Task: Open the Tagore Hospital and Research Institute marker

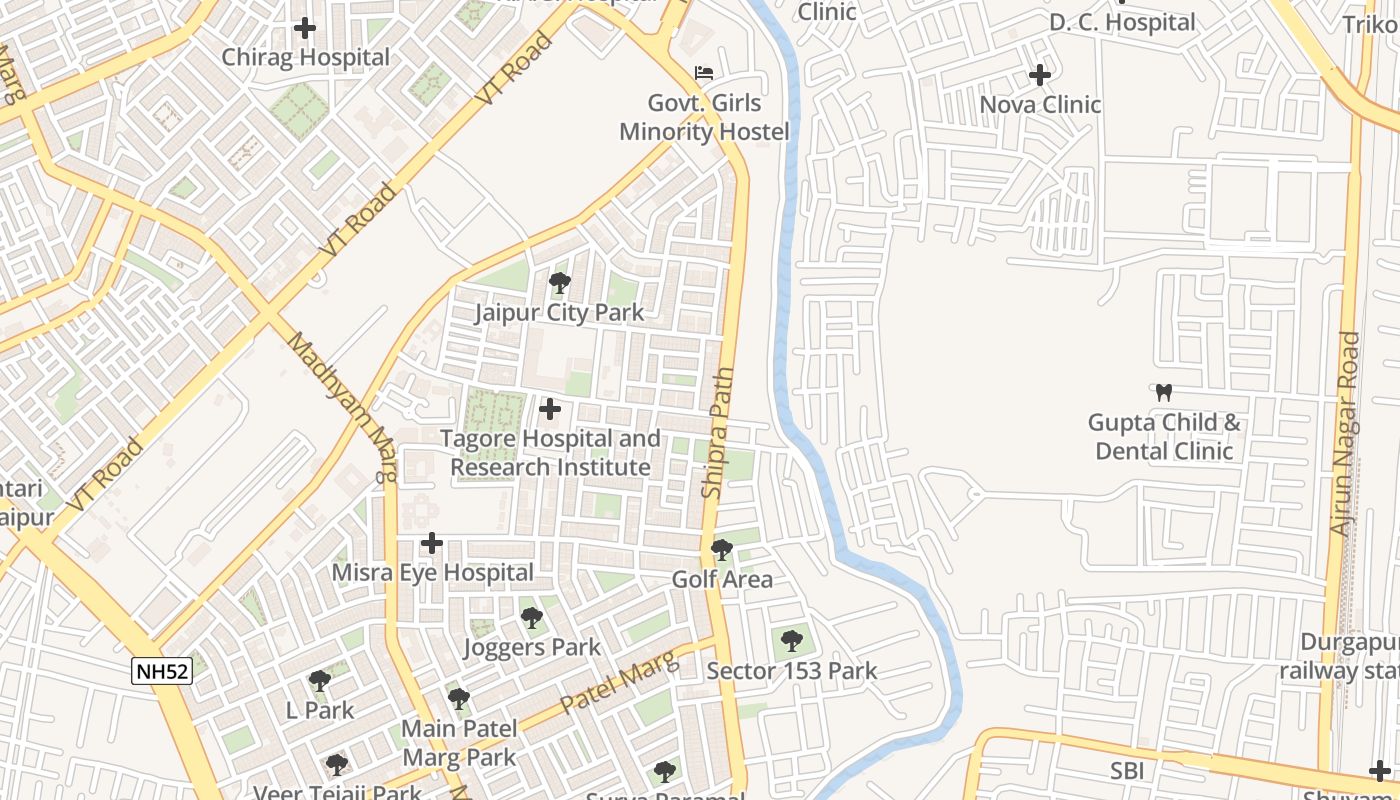Action: tap(550, 409)
